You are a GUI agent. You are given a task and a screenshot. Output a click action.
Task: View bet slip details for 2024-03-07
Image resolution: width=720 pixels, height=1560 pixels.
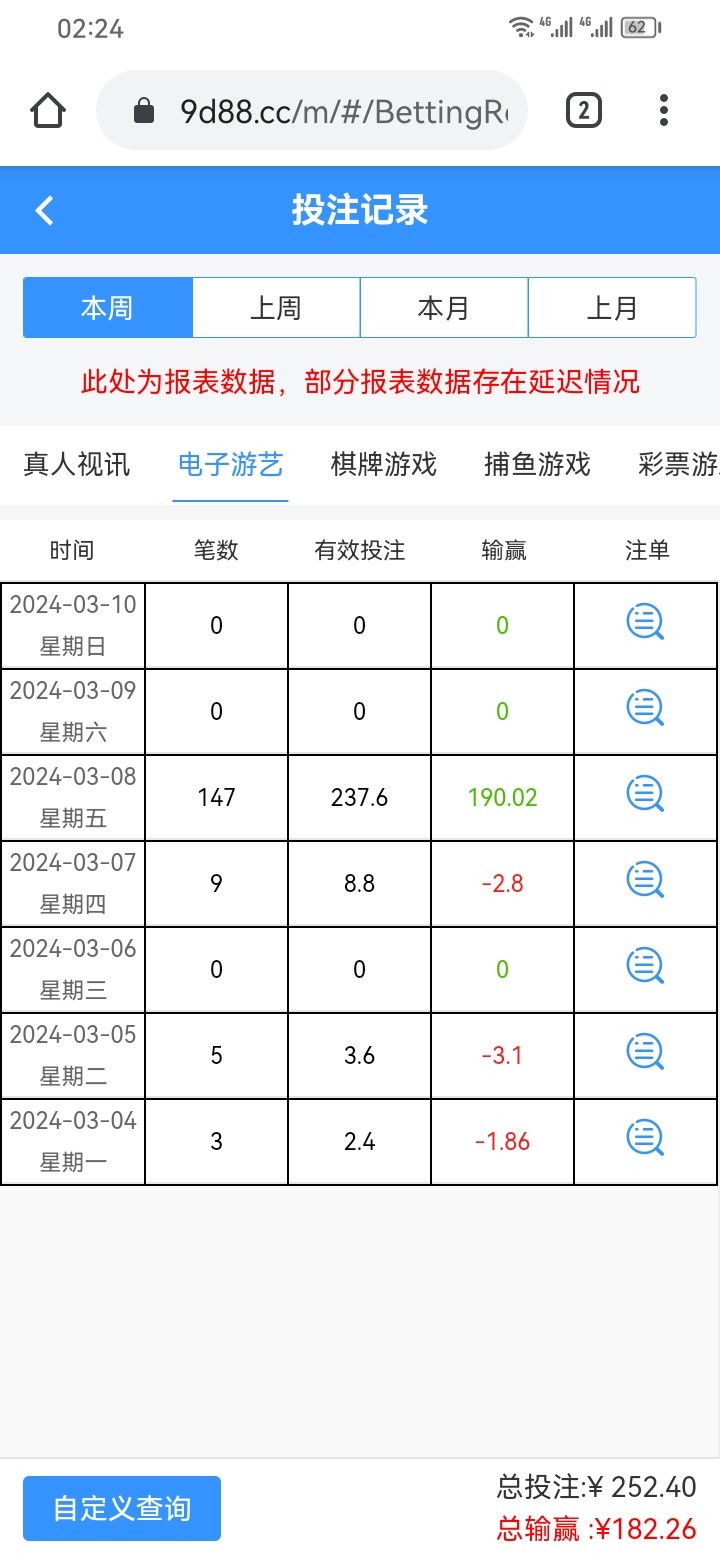pyautogui.click(x=646, y=881)
